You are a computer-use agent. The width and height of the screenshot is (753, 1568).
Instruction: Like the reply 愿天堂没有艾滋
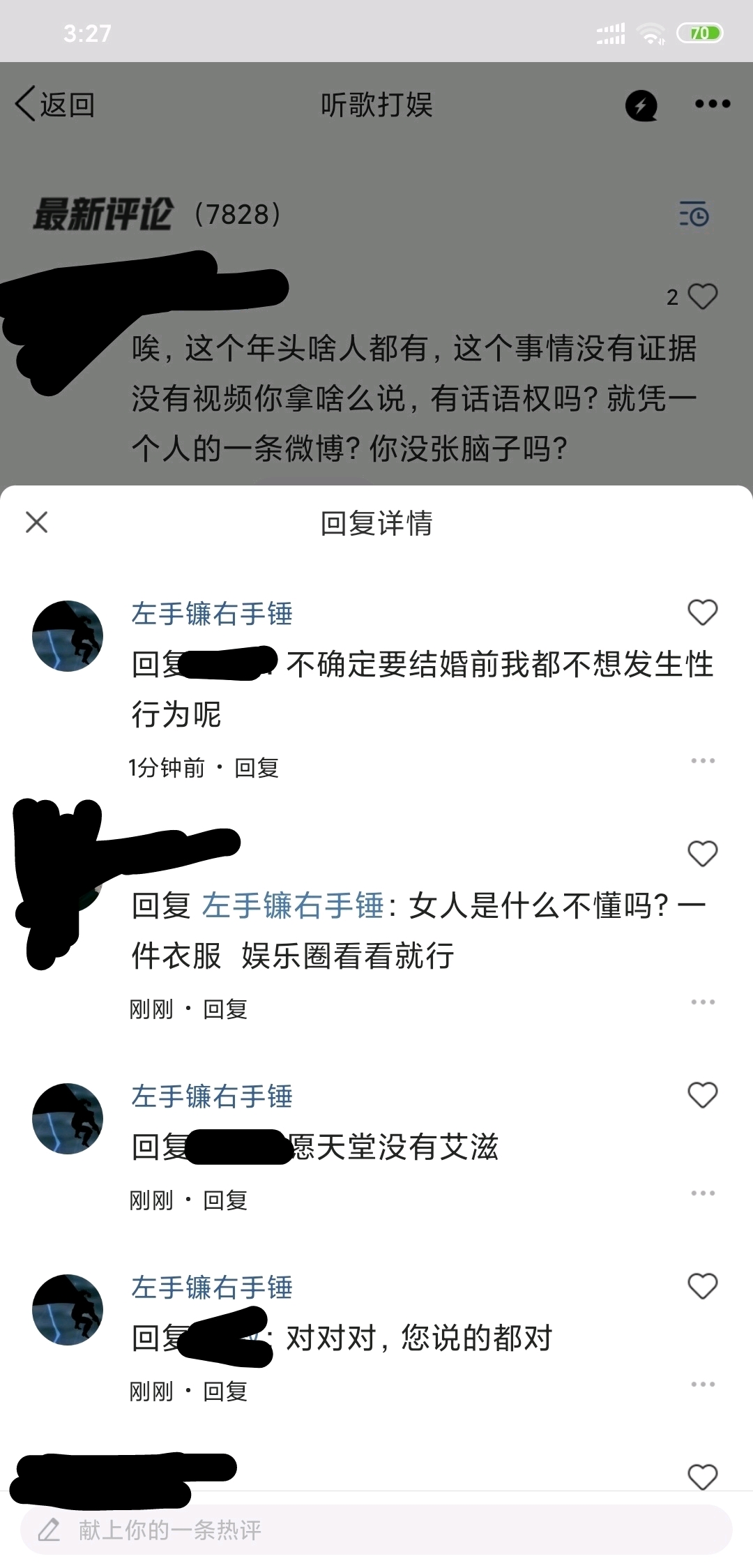[702, 1095]
